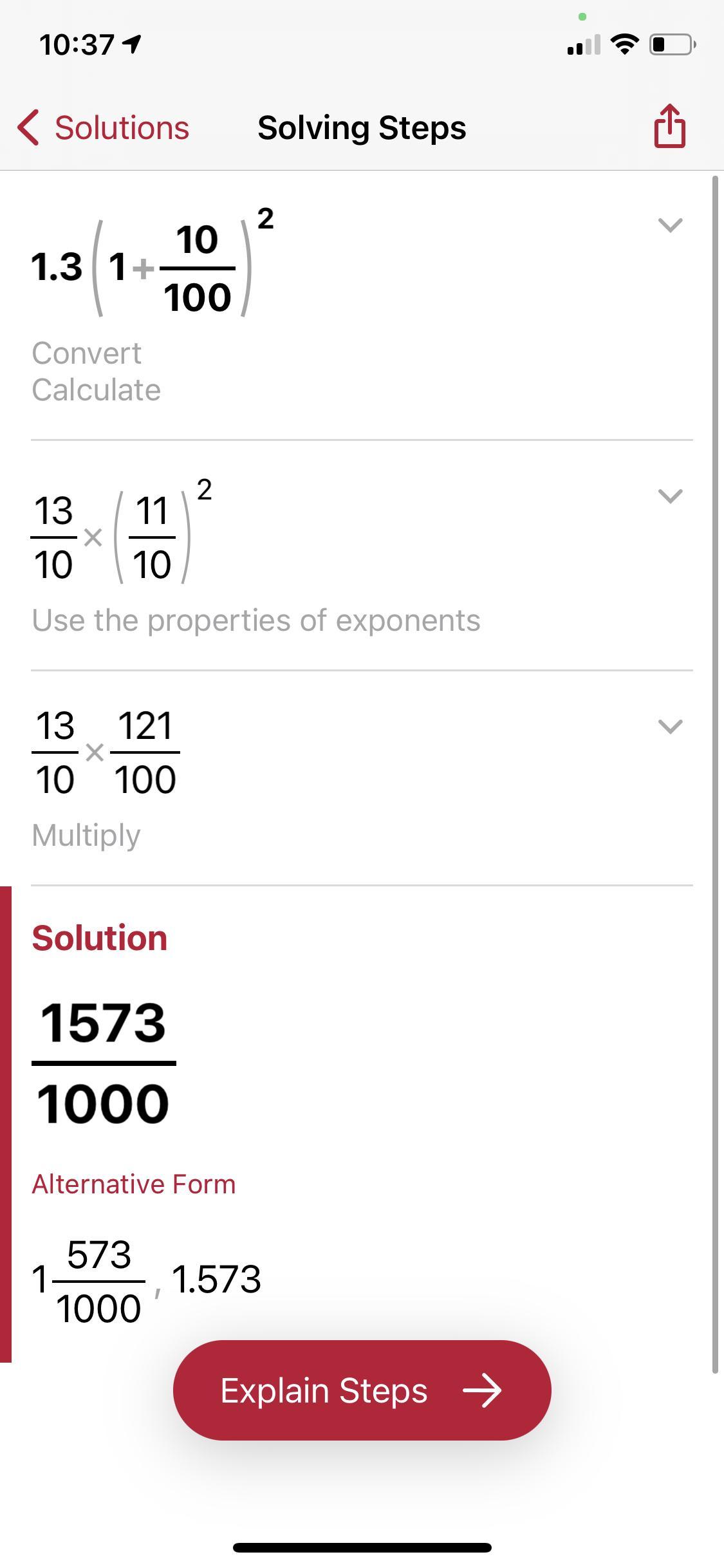
Task: Expand the Multiply step
Action: (x=670, y=726)
